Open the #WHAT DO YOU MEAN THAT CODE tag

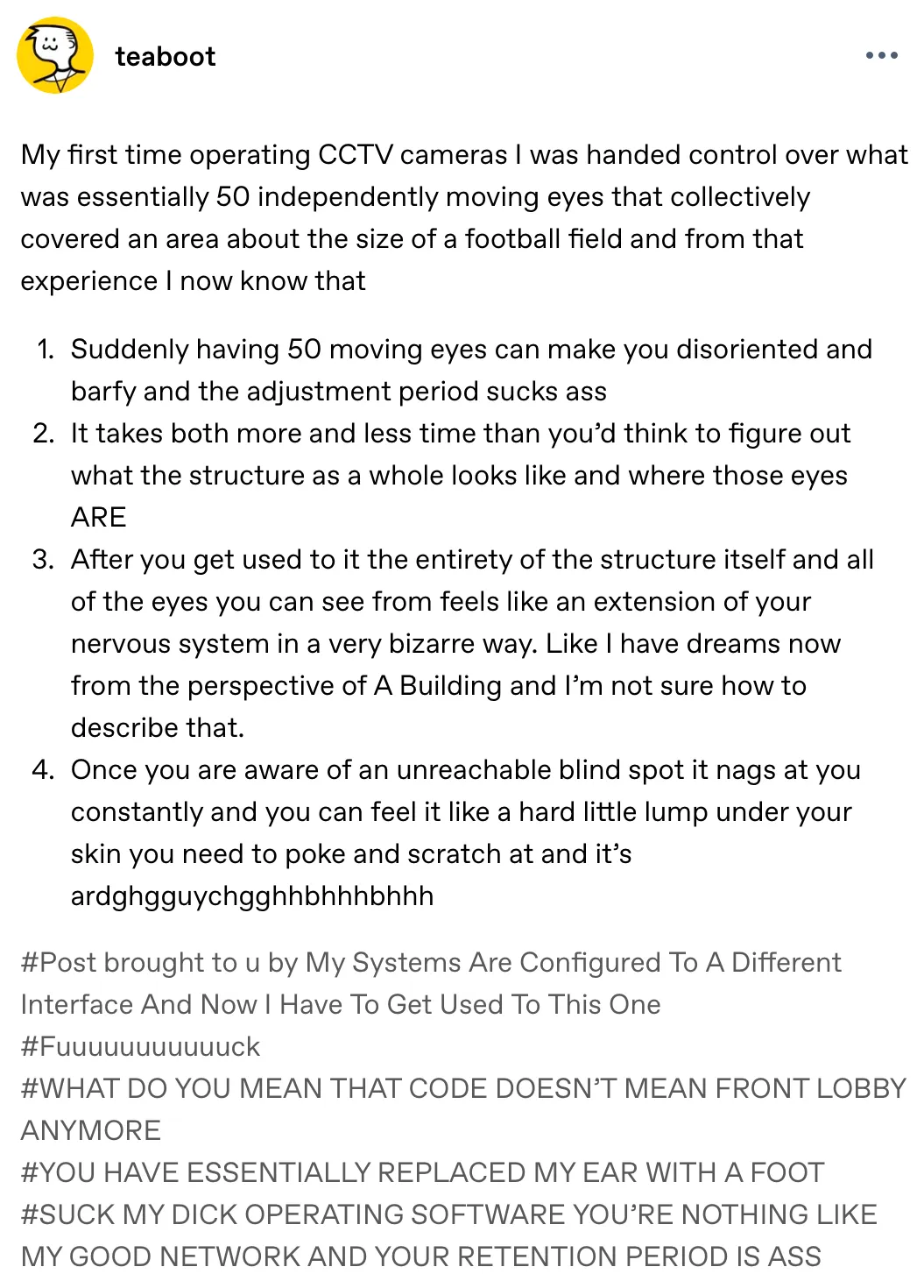pyautogui.click(x=462, y=1089)
